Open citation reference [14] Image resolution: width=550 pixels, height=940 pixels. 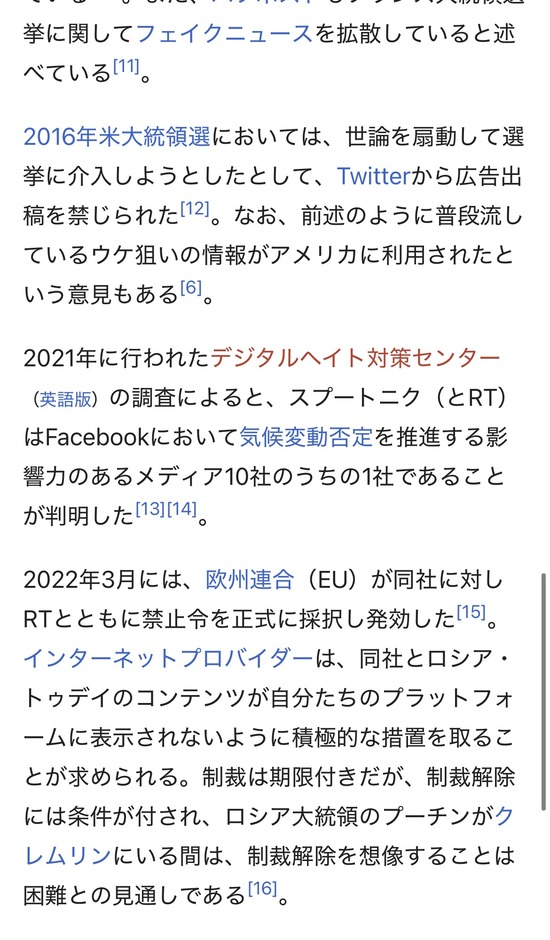(182, 510)
